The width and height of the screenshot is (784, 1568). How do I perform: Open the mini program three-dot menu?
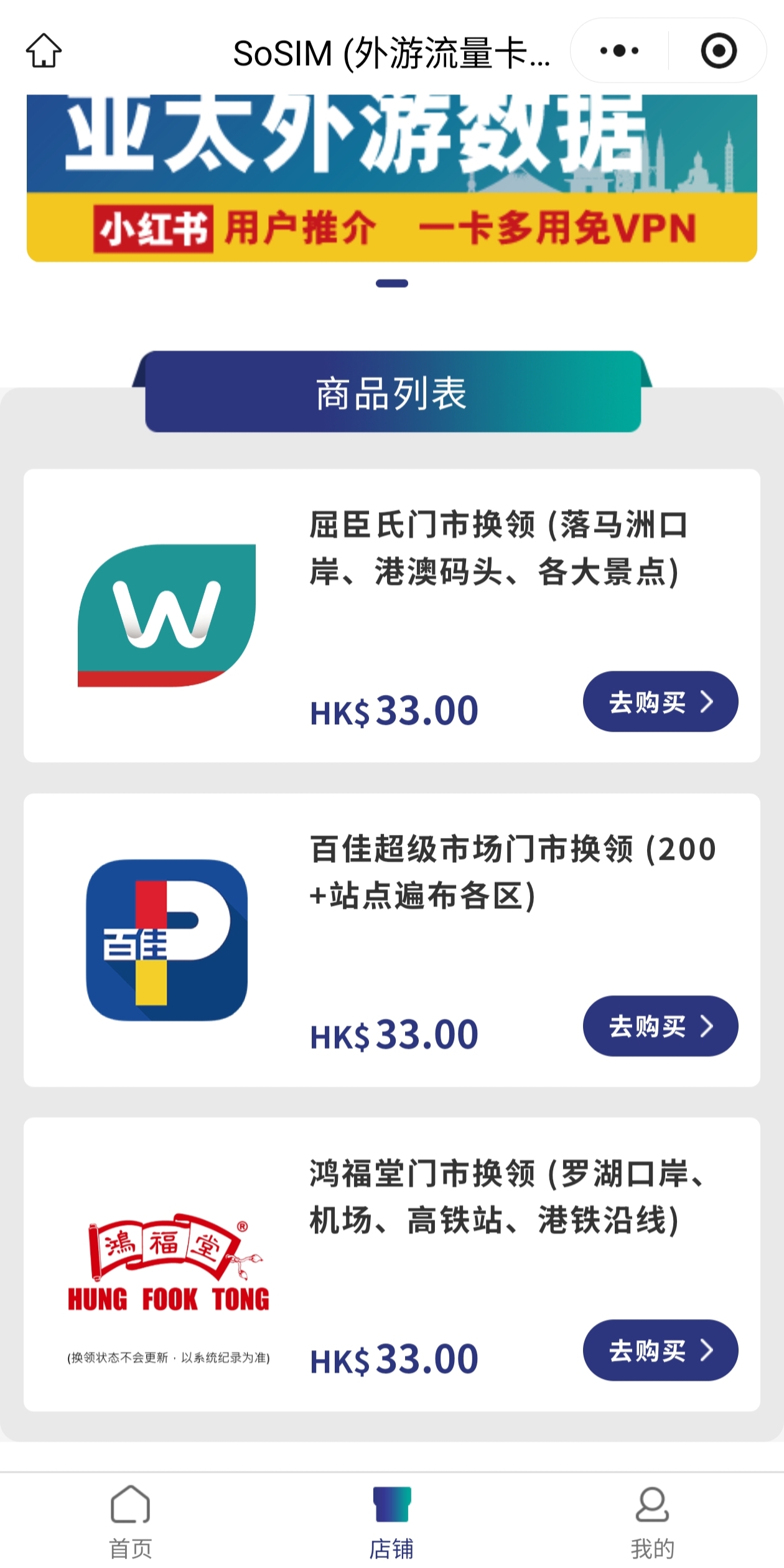(x=619, y=50)
